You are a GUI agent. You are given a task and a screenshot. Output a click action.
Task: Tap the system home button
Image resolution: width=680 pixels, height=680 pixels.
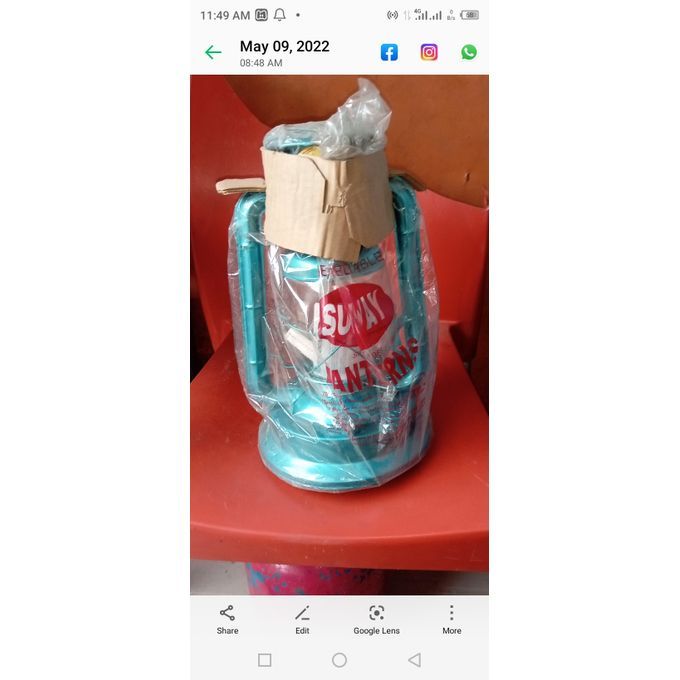(x=339, y=660)
